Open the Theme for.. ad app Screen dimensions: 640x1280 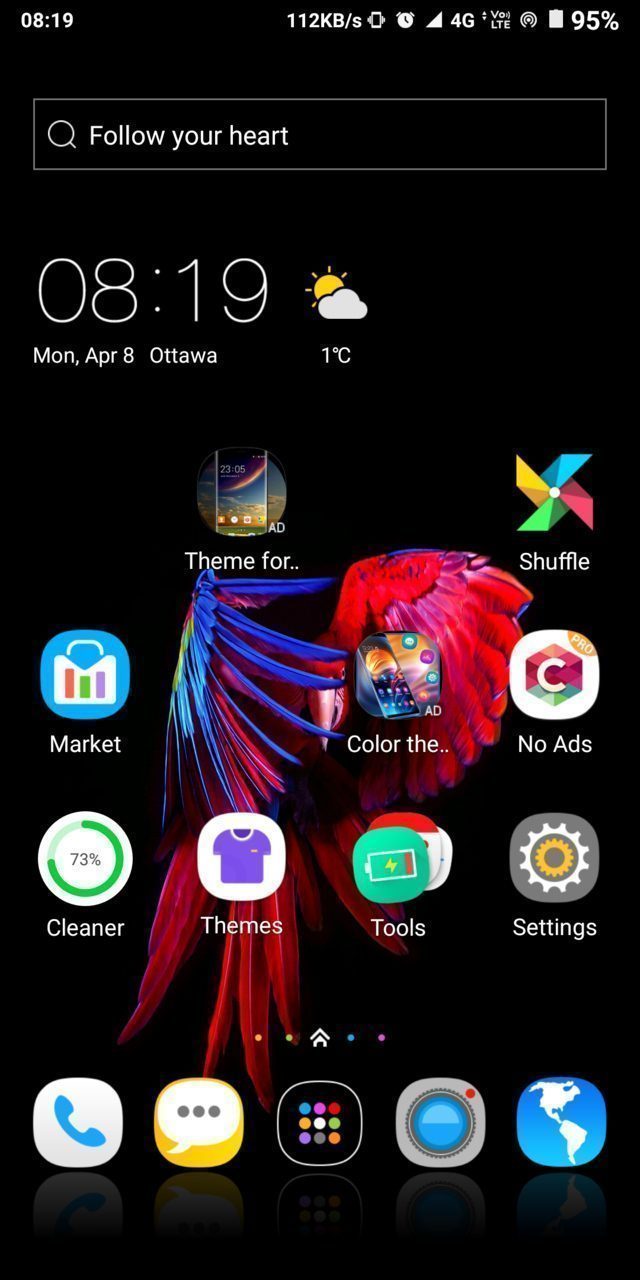[242, 492]
